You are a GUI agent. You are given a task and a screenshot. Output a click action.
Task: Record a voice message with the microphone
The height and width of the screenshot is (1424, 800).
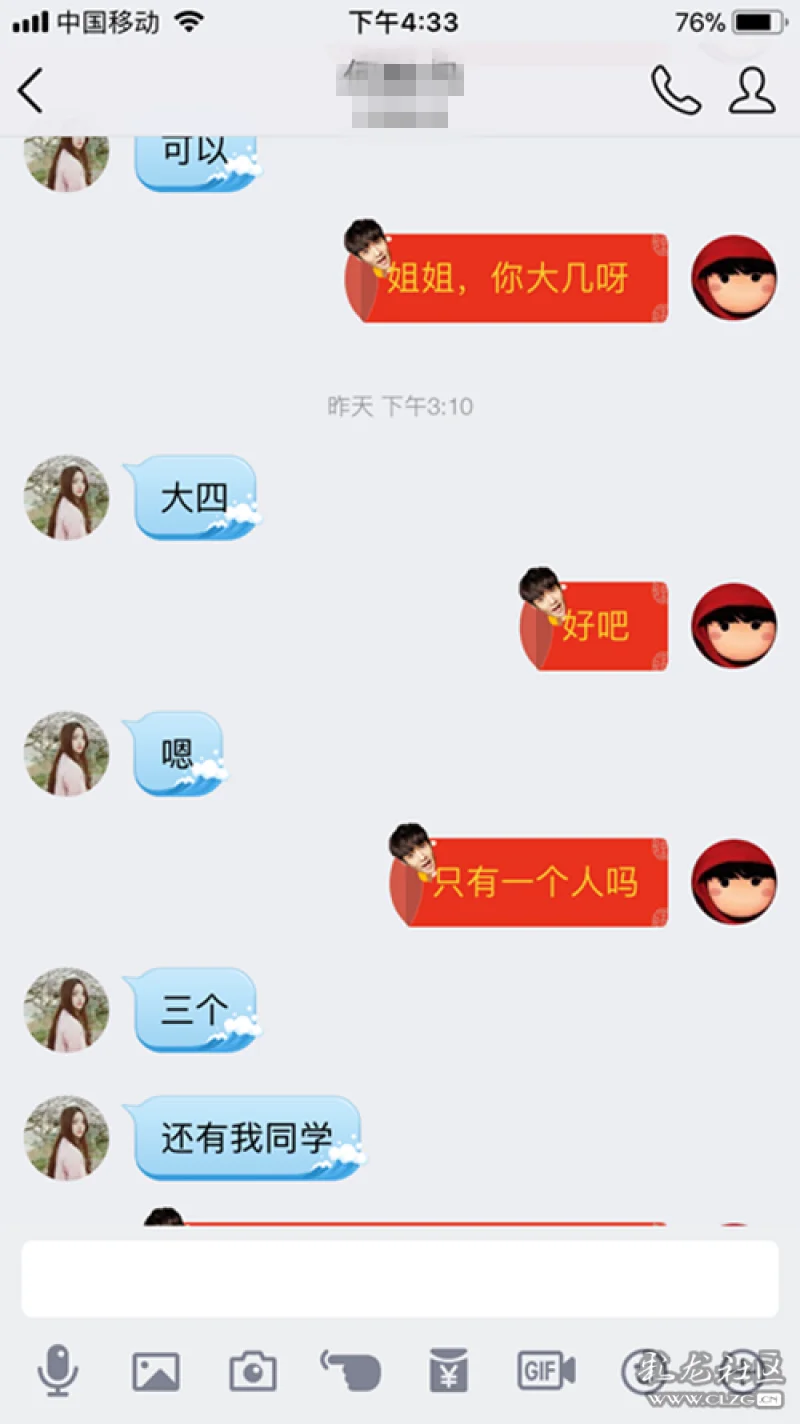tap(57, 1370)
